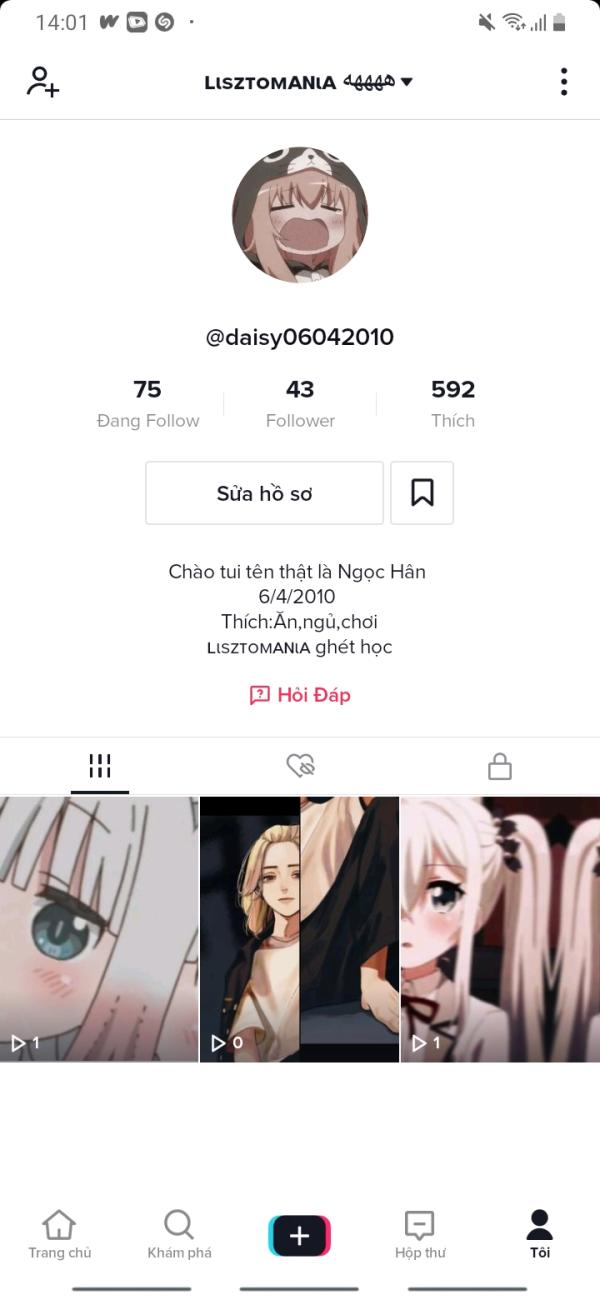Switch to the liked videos tab
The height and width of the screenshot is (1300, 600).
pos(300,767)
